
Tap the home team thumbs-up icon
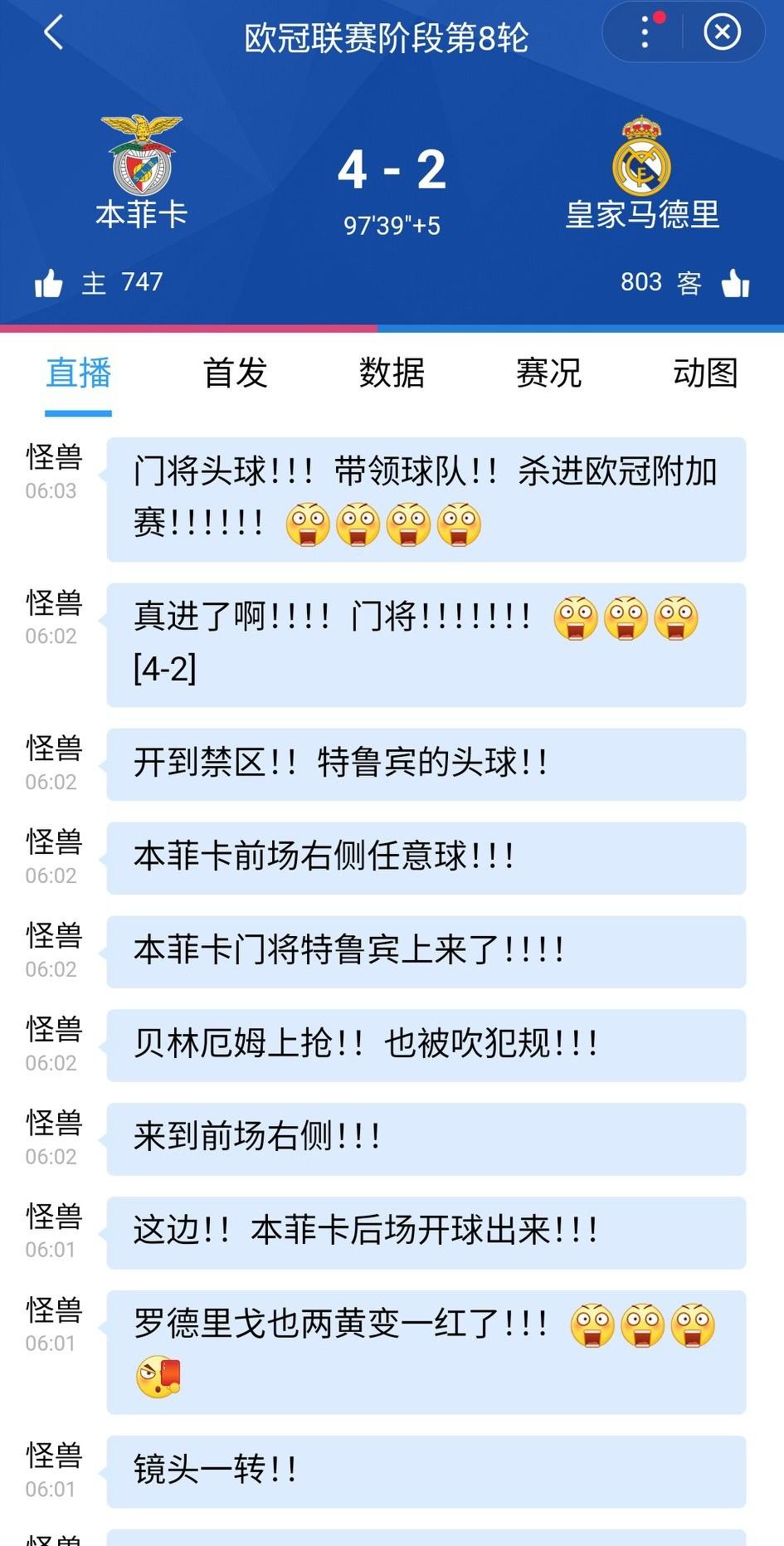coord(51,283)
